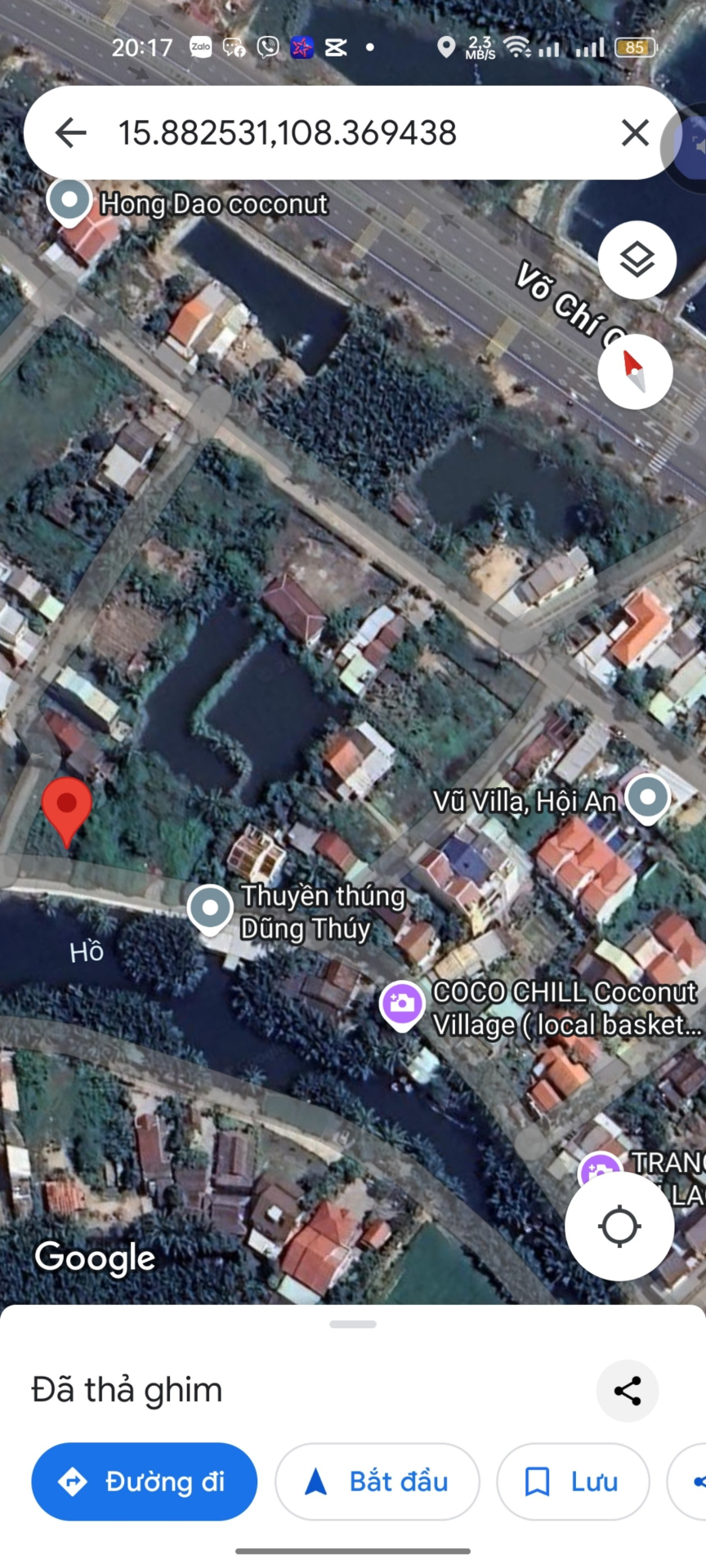Share the dropped pin

click(627, 1391)
